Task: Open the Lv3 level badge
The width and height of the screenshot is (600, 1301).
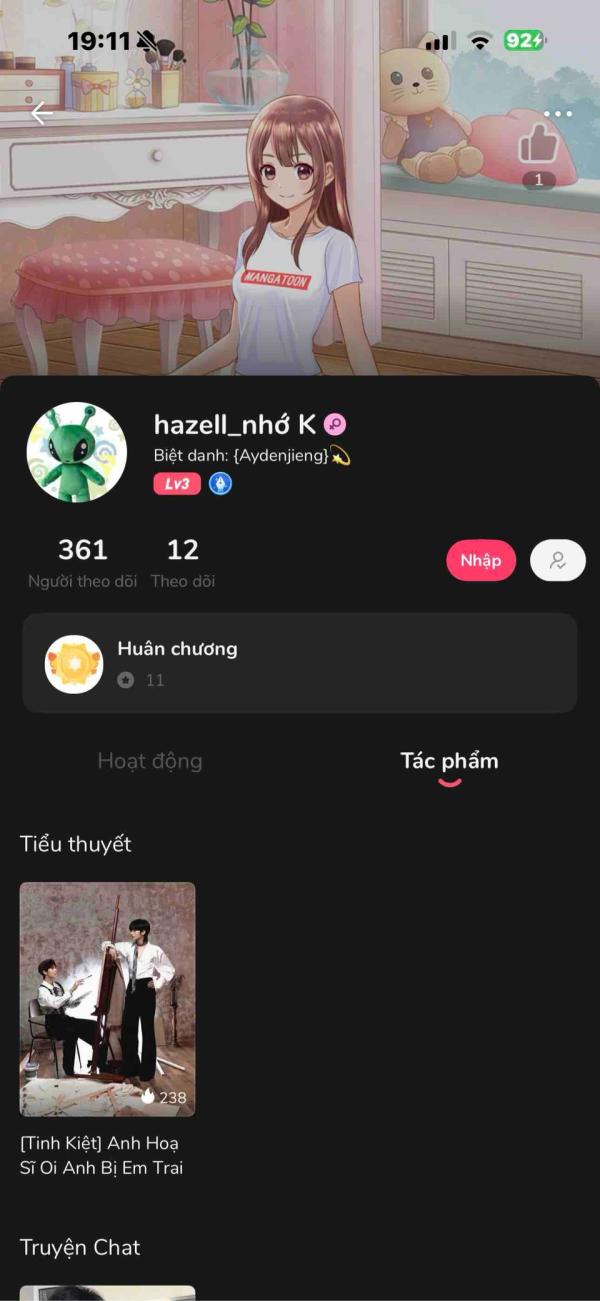Action: pos(177,484)
